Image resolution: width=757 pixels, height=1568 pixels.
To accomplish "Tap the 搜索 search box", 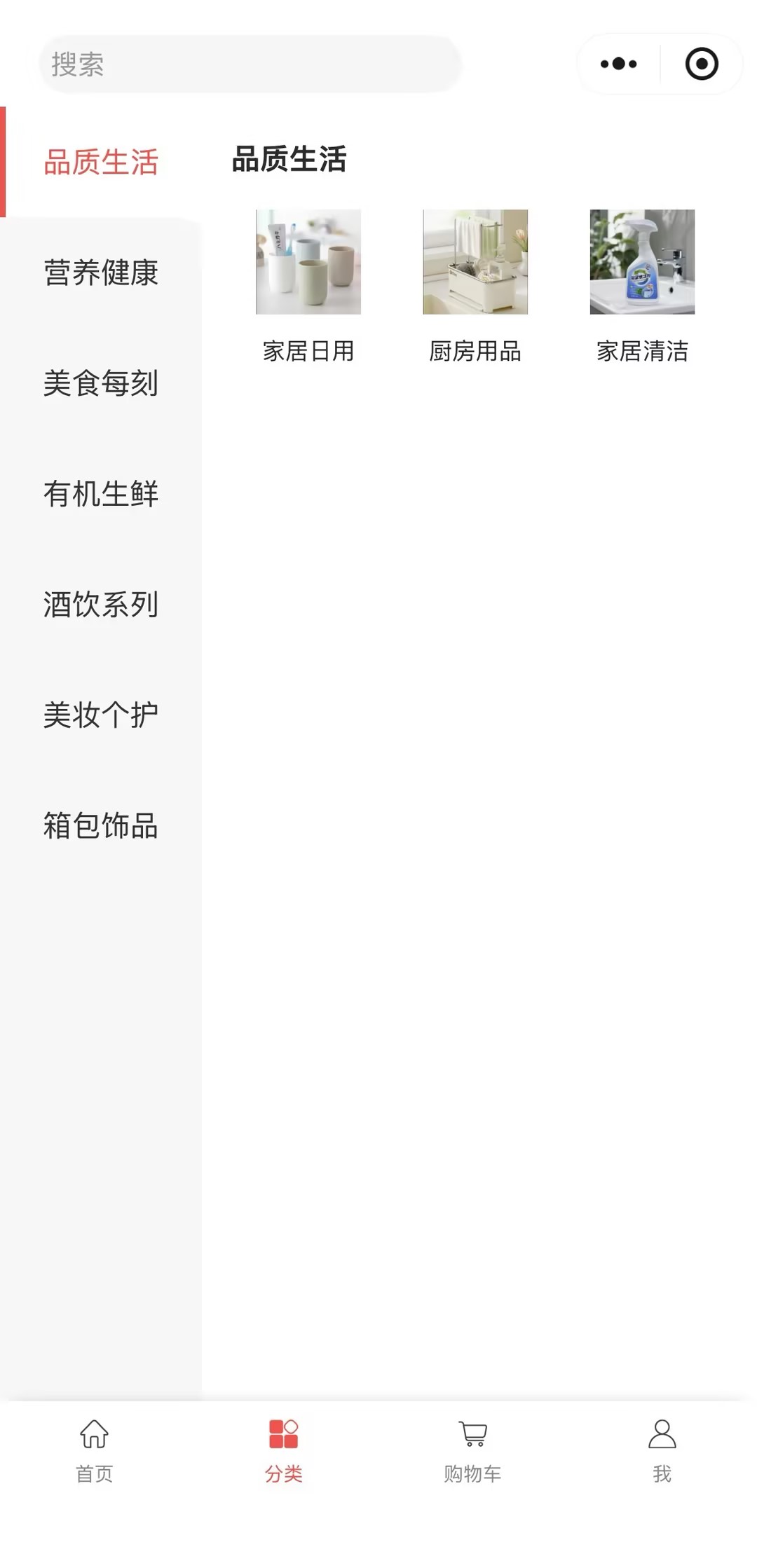I will click(x=250, y=64).
